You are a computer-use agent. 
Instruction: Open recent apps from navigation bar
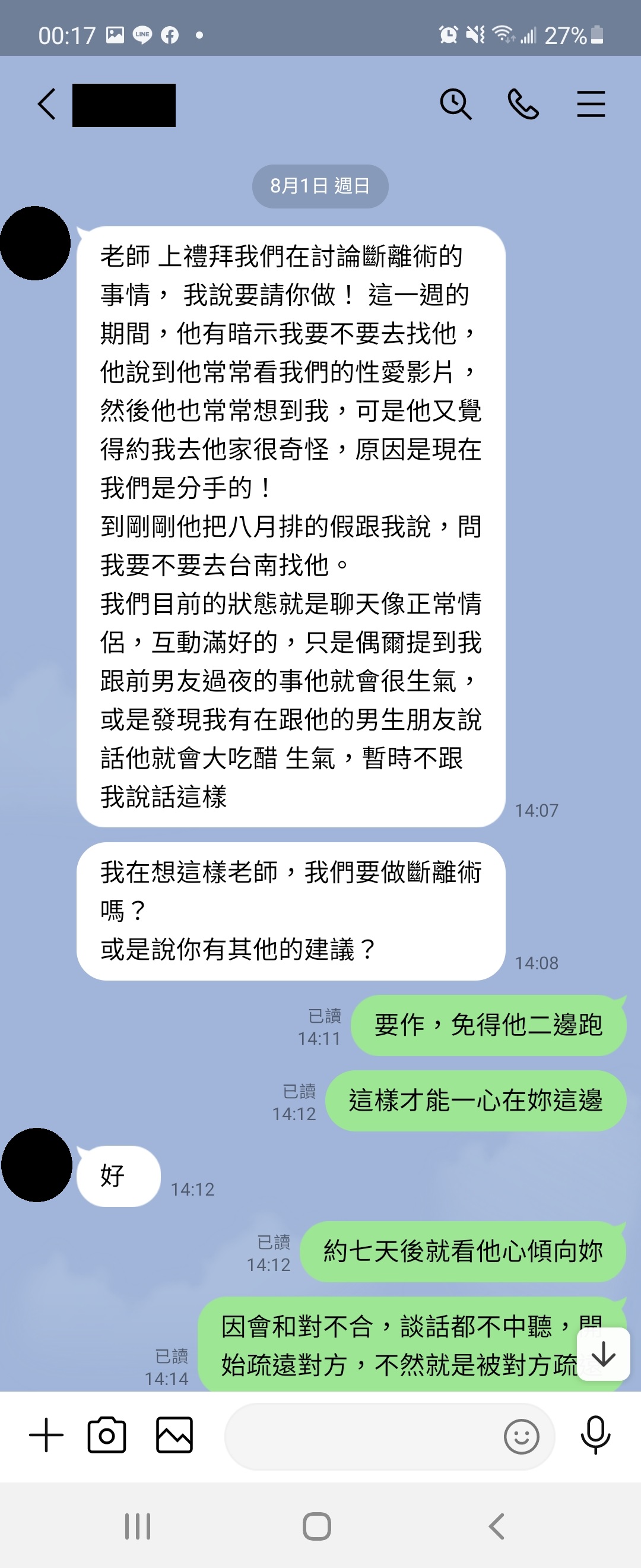138,1526
